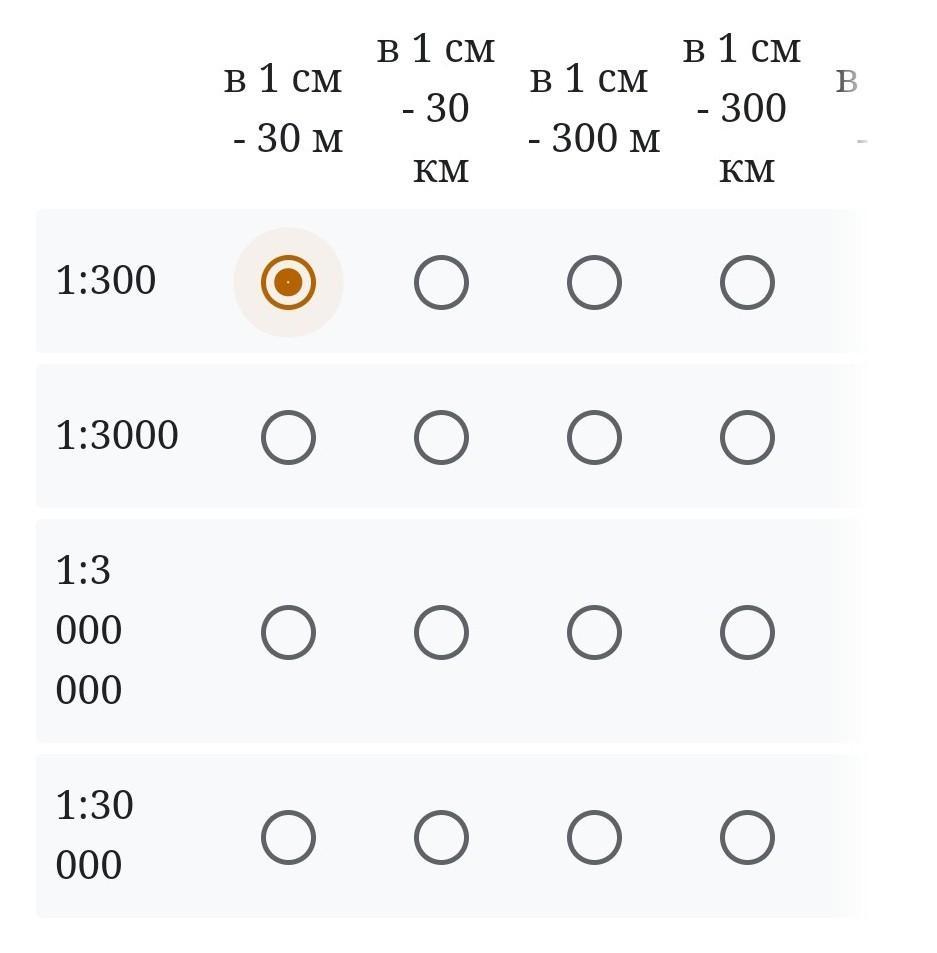Mark 'в 1 см - 30 км' for 1:3 000 000

click(x=441, y=633)
